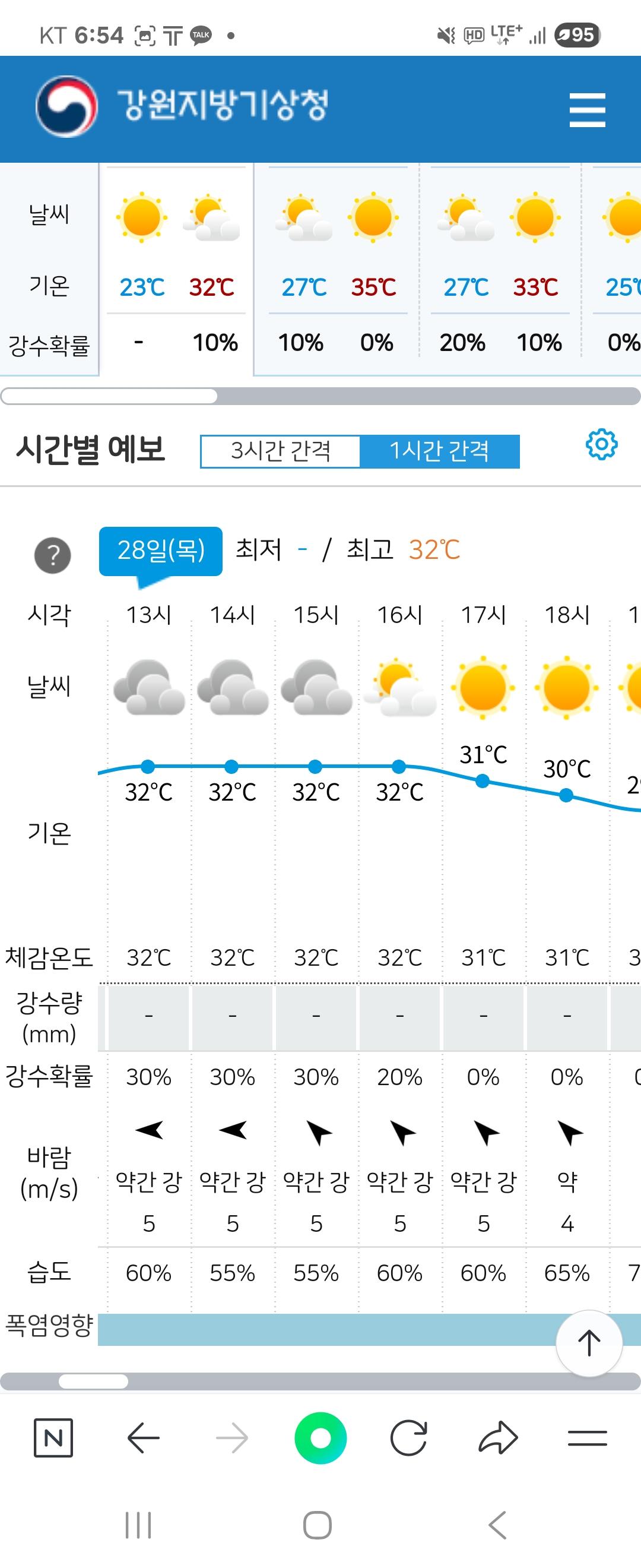Go back to the previous page

coord(144,1439)
